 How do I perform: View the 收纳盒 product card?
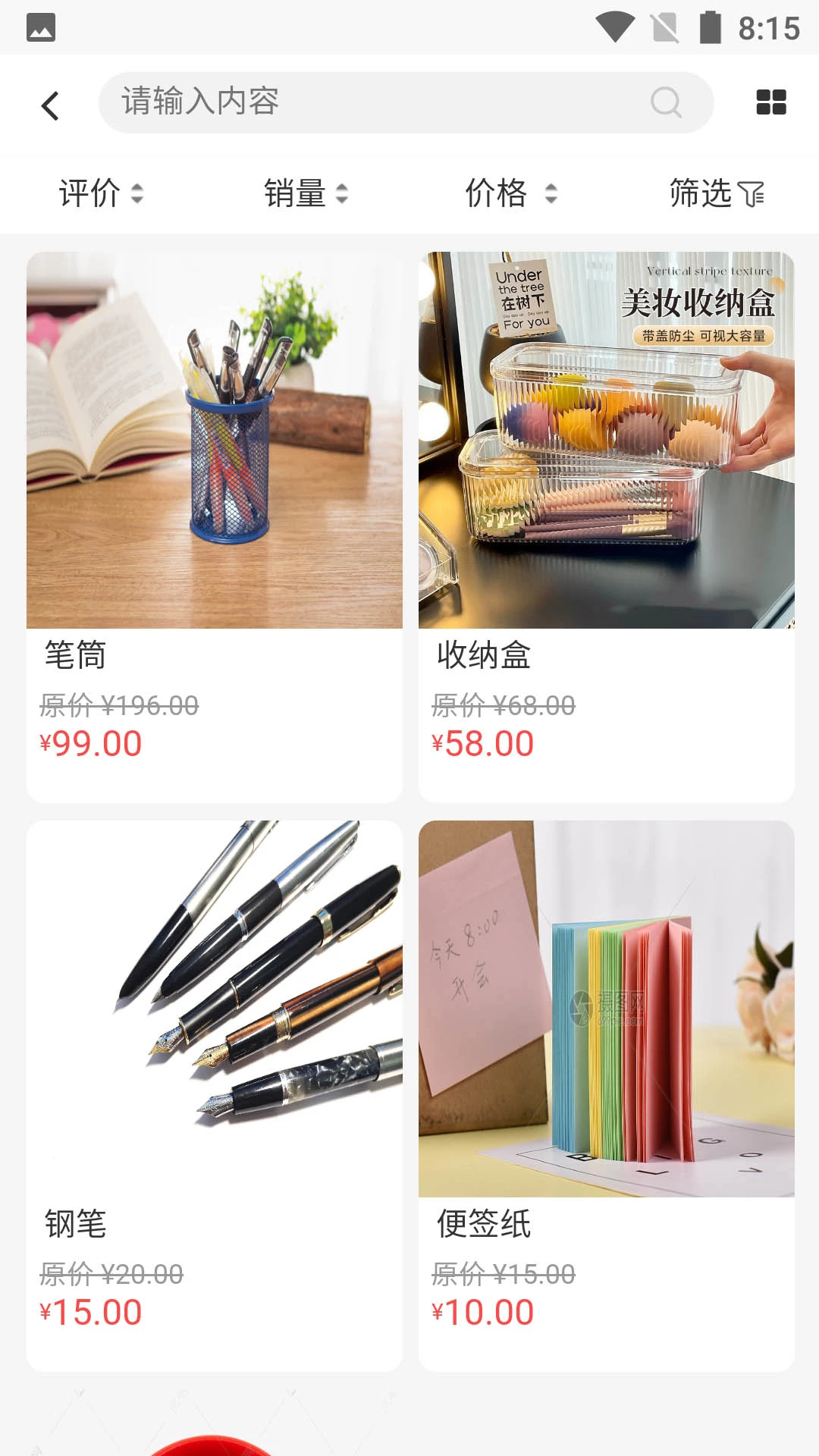click(606, 526)
